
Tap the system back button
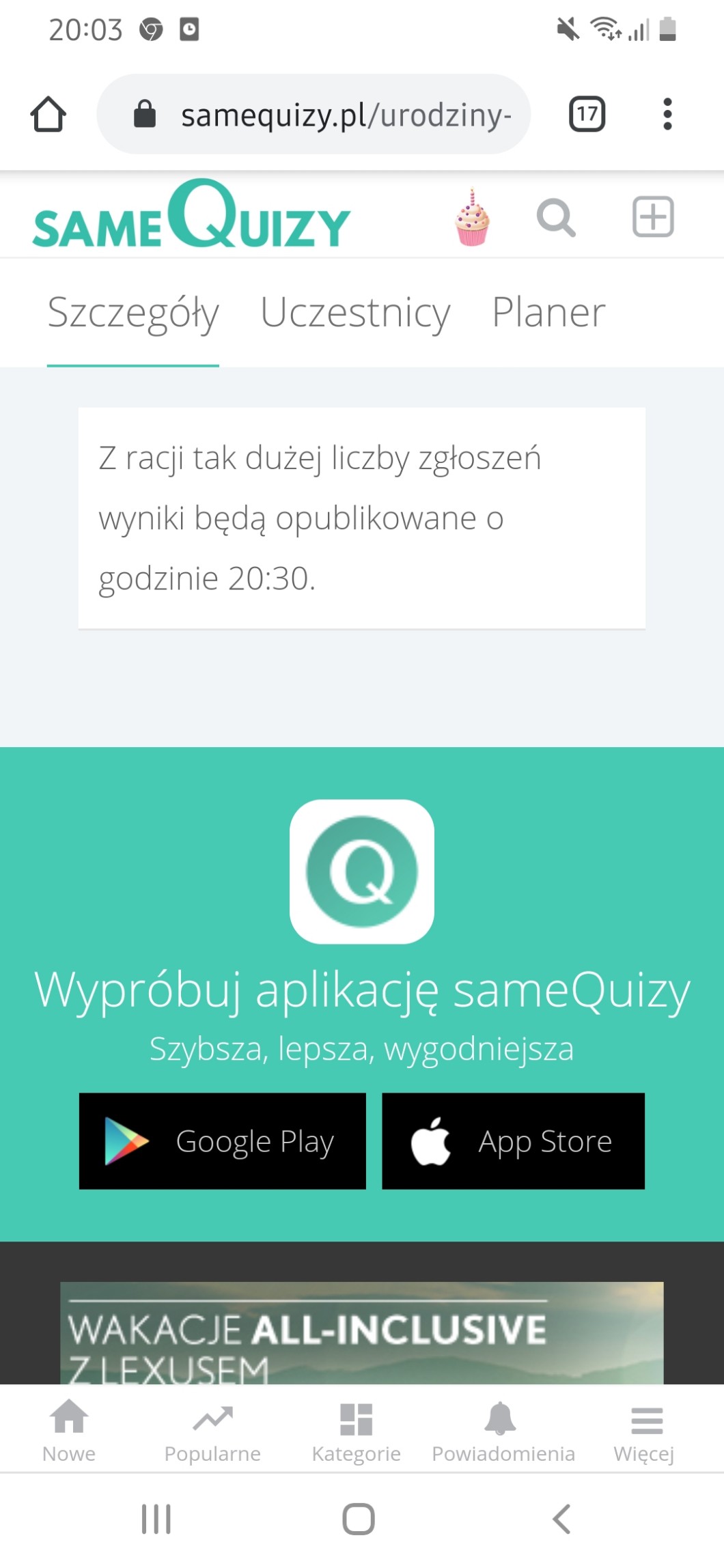[x=561, y=1520]
